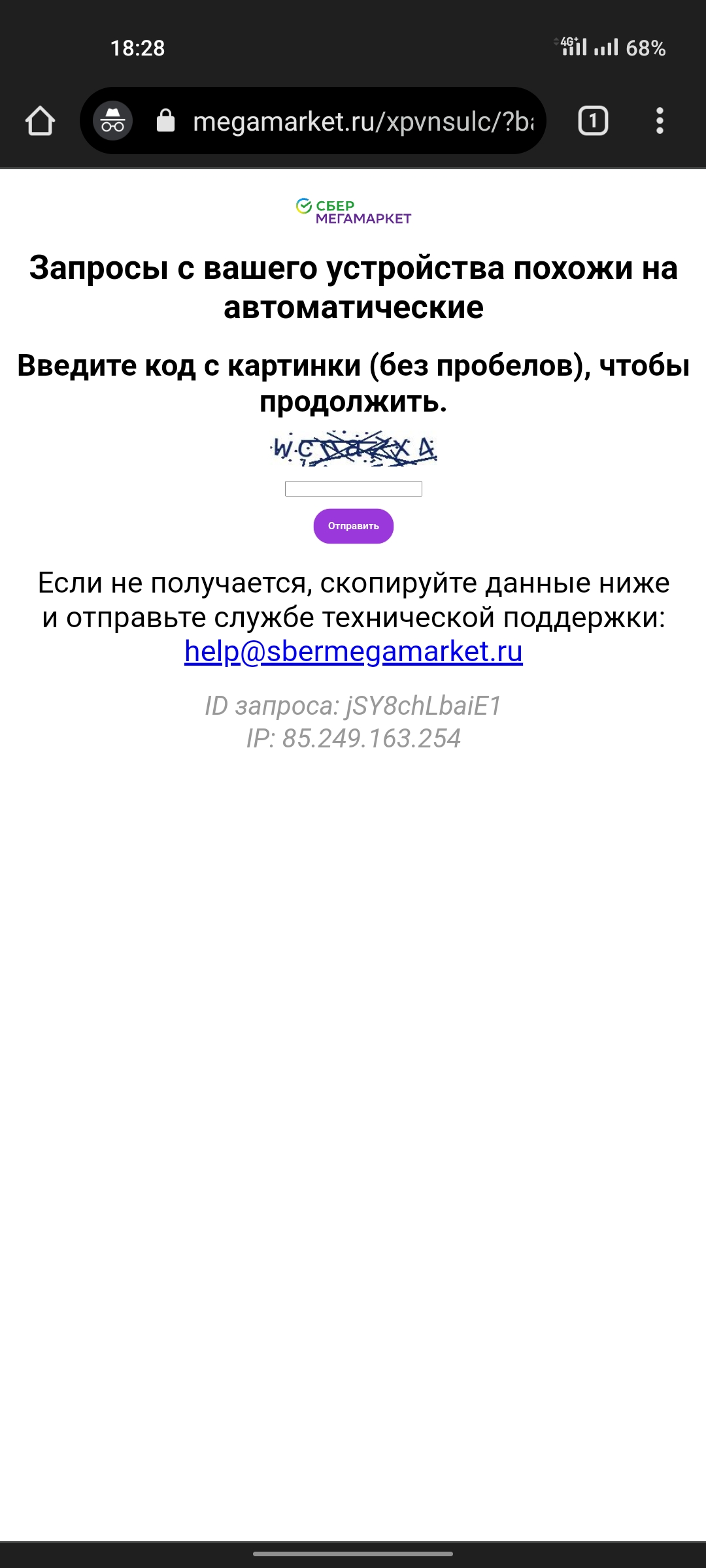This screenshot has height=1568, width=706.
Task: Tap the browser home icon
Action: point(40,121)
